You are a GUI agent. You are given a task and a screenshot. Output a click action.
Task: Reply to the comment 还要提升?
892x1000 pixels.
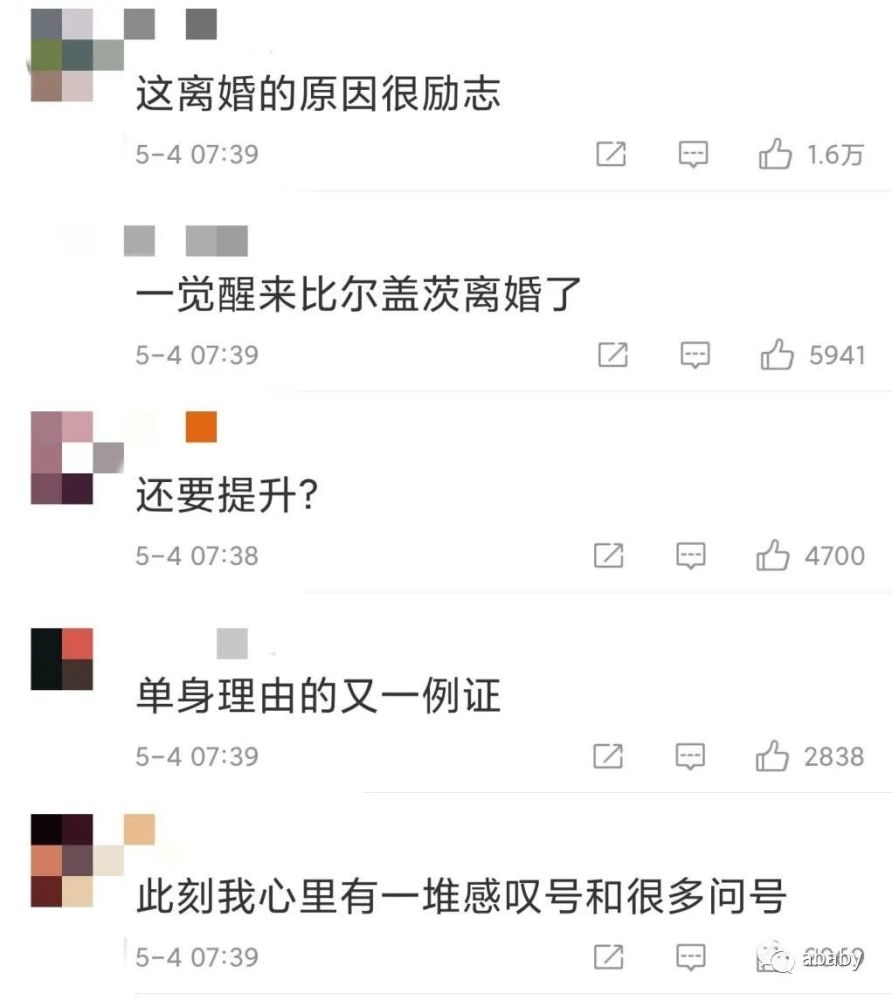[691, 555]
